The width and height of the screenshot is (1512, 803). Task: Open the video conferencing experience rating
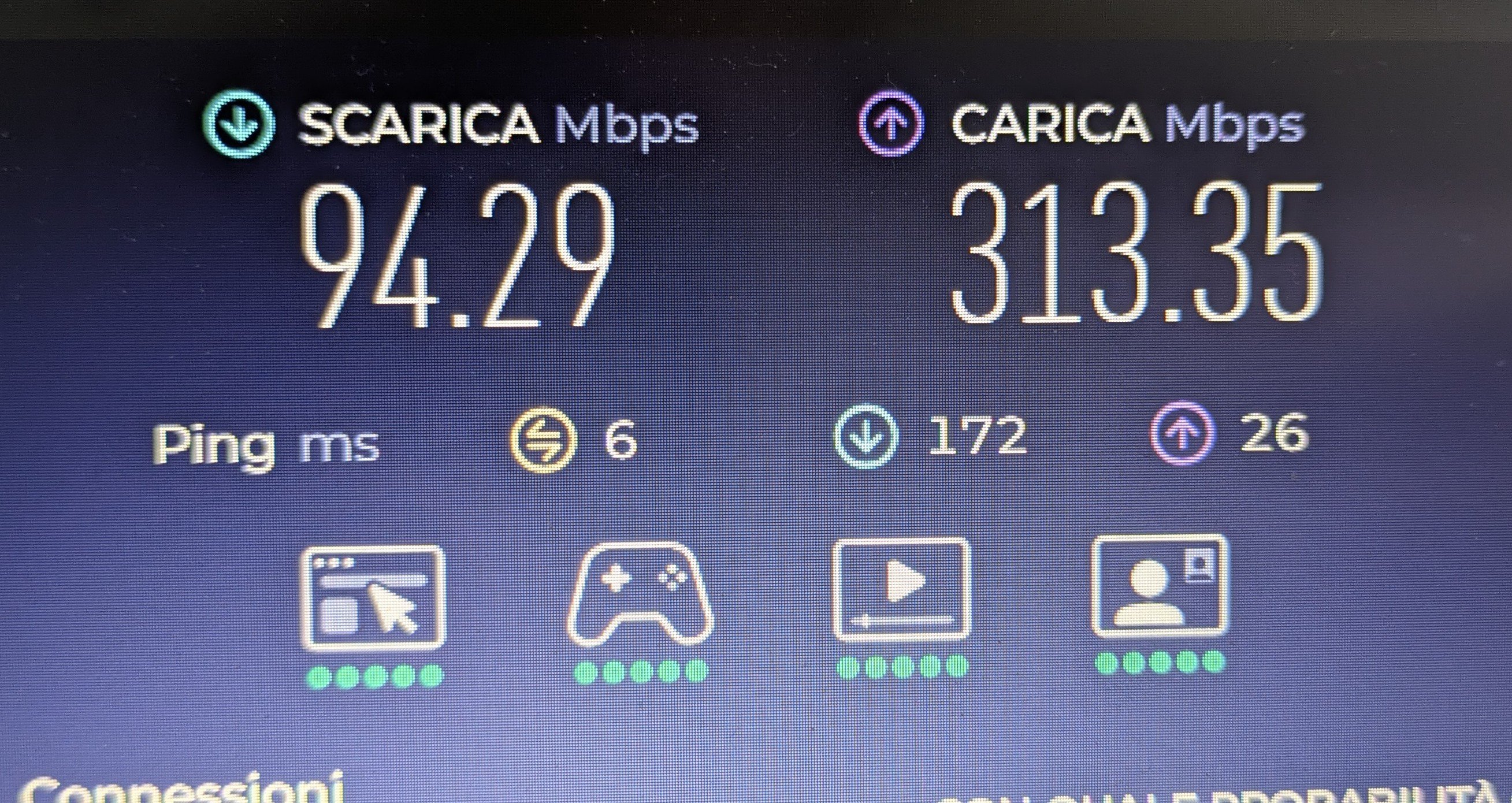click(x=1160, y=587)
